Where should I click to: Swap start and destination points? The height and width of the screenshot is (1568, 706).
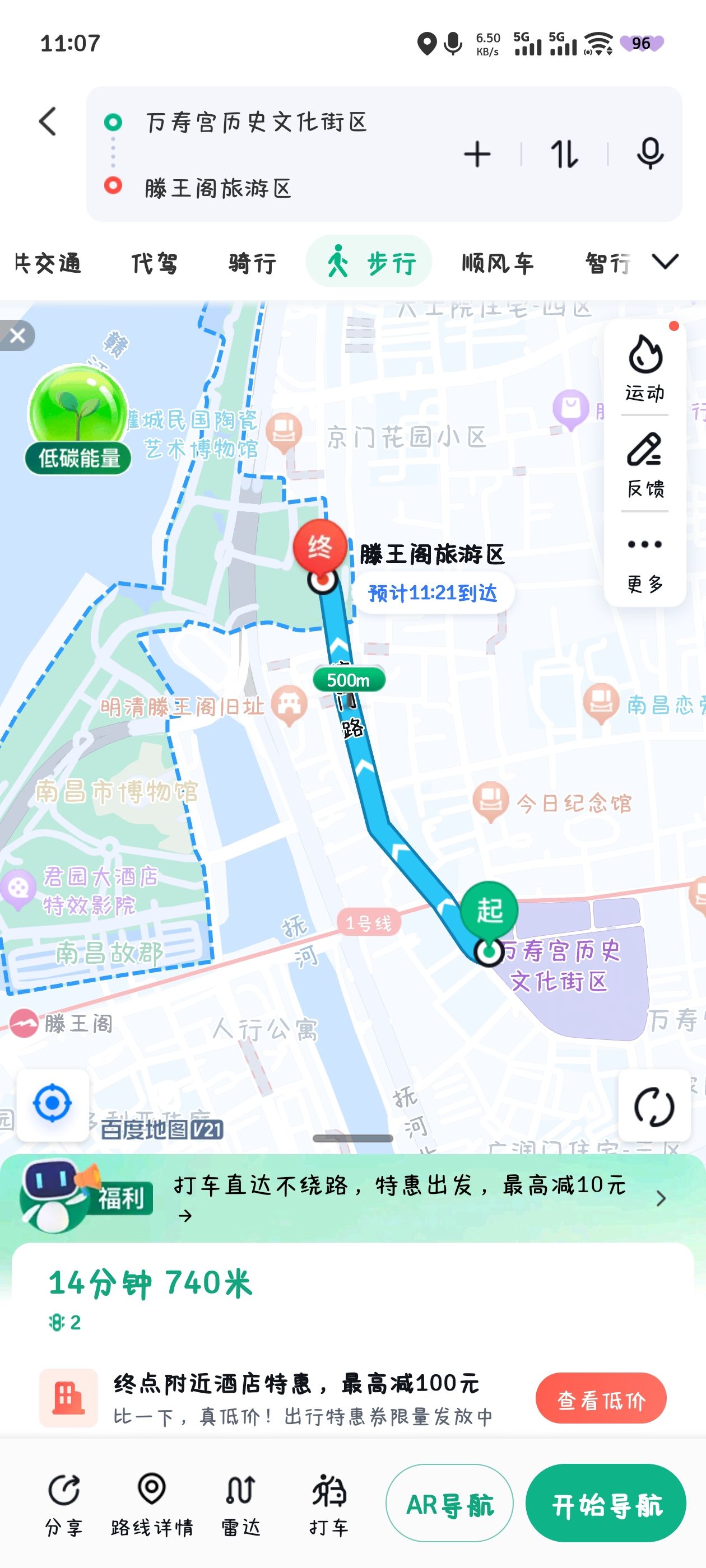[564, 154]
